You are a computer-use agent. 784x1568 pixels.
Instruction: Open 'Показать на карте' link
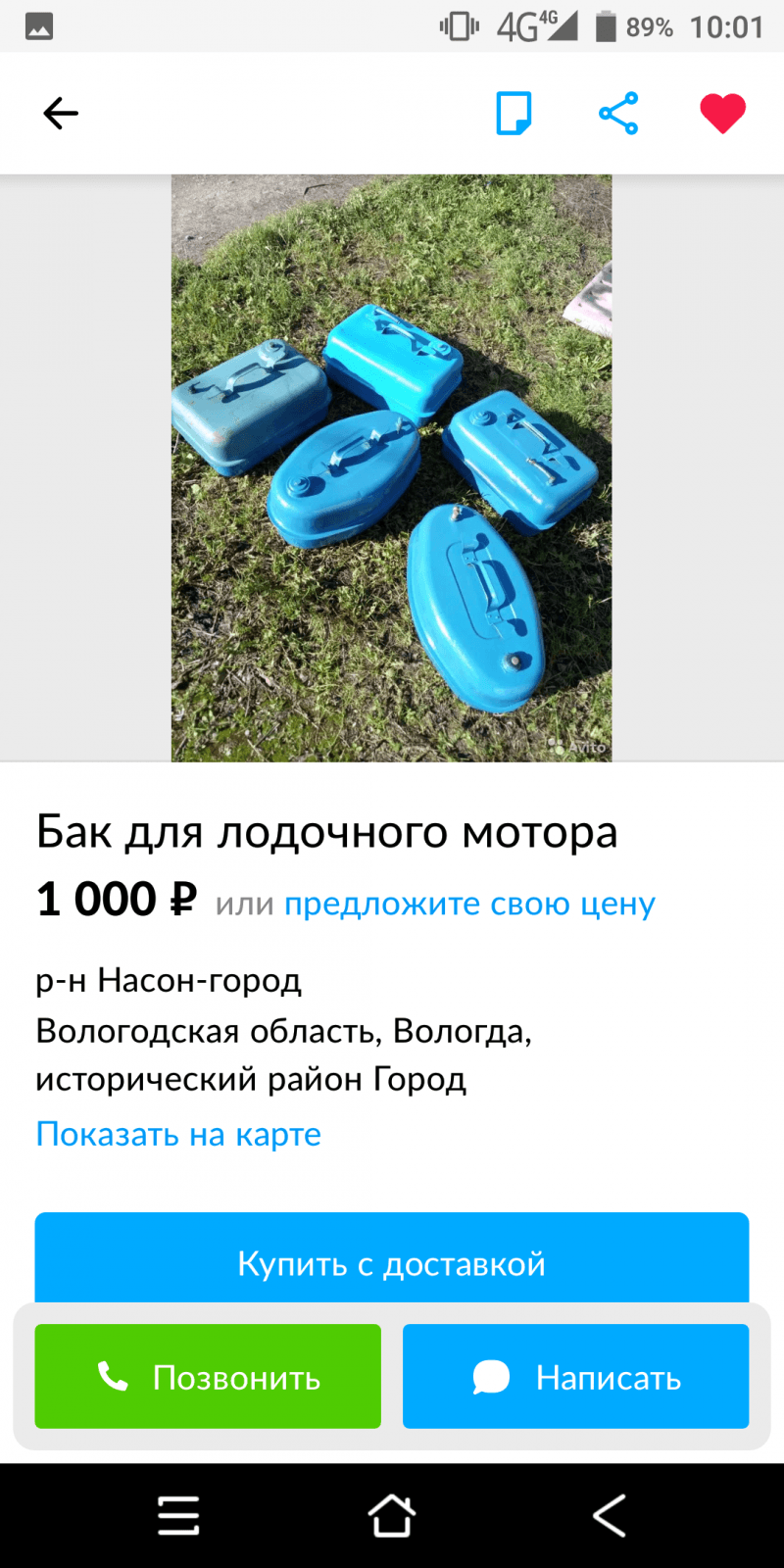pos(178,1134)
